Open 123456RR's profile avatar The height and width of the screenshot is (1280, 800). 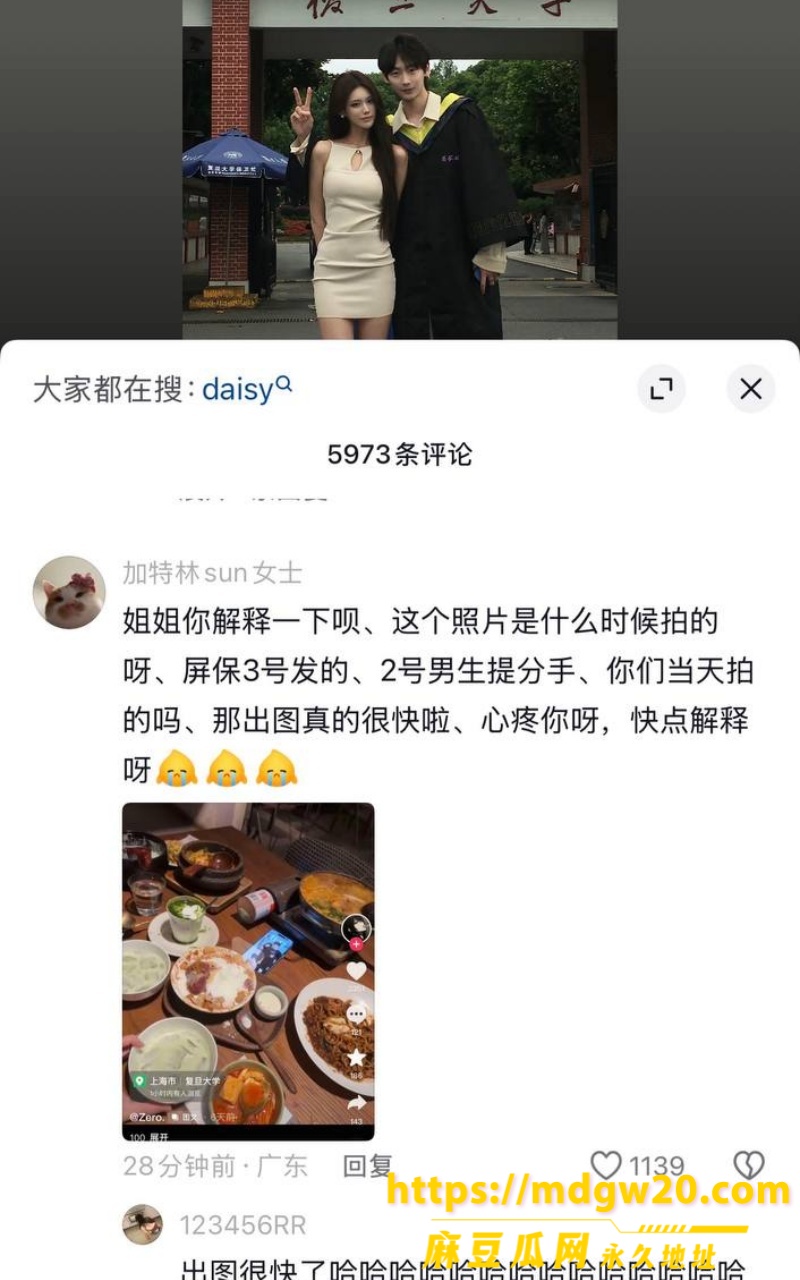tap(142, 1224)
